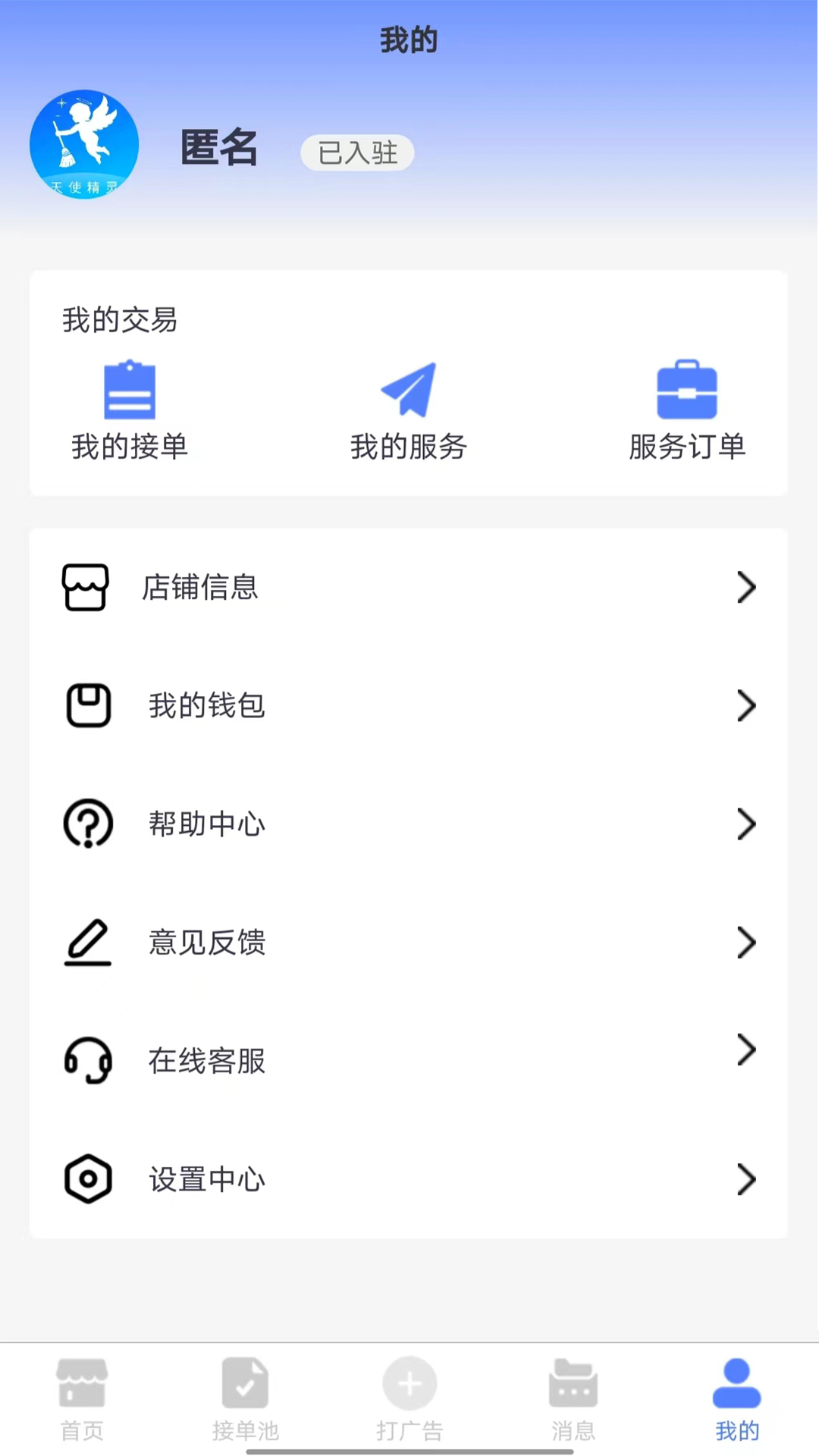
Task: Click the storefront icon beside 店铺信息
Action: [x=85, y=588]
